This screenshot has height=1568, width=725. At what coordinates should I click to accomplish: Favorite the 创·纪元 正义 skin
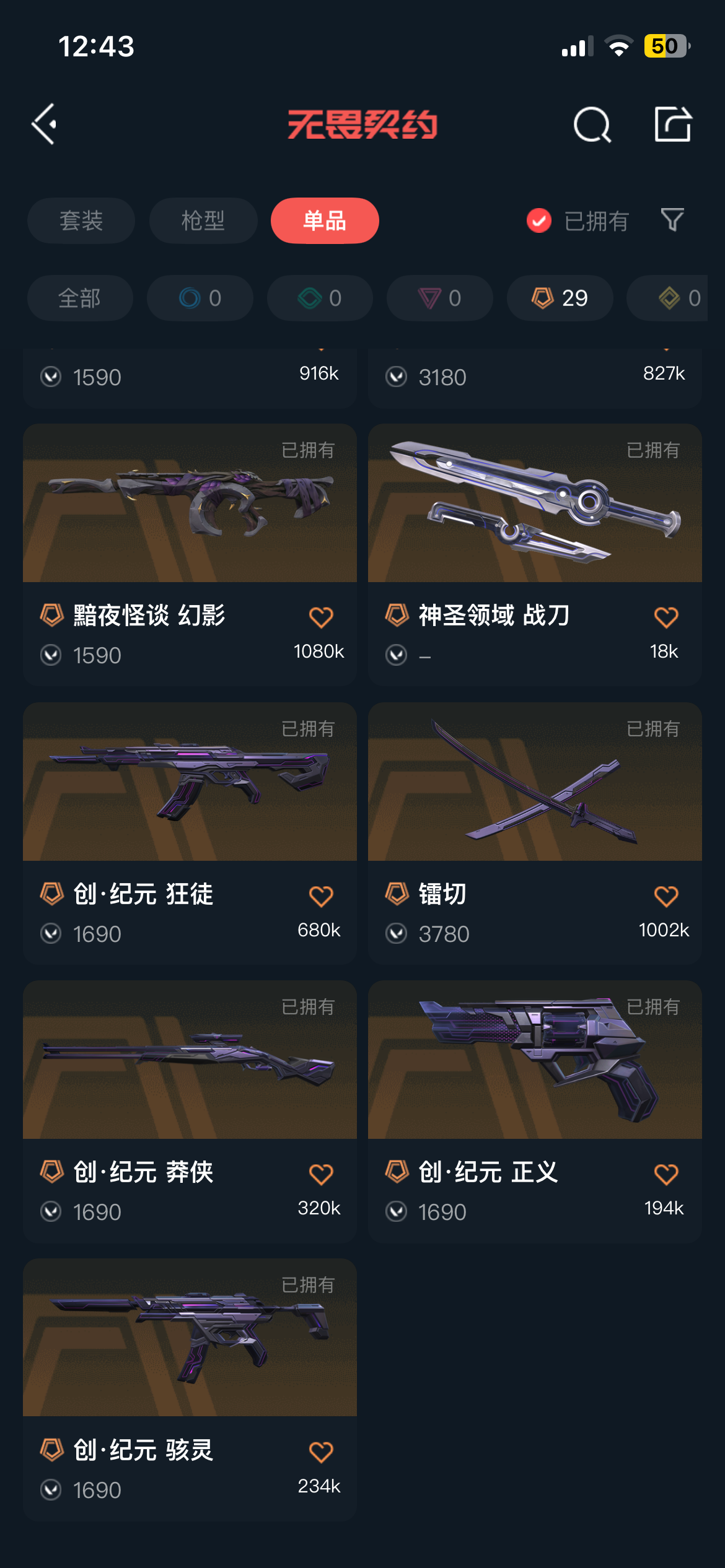[x=666, y=1174]
